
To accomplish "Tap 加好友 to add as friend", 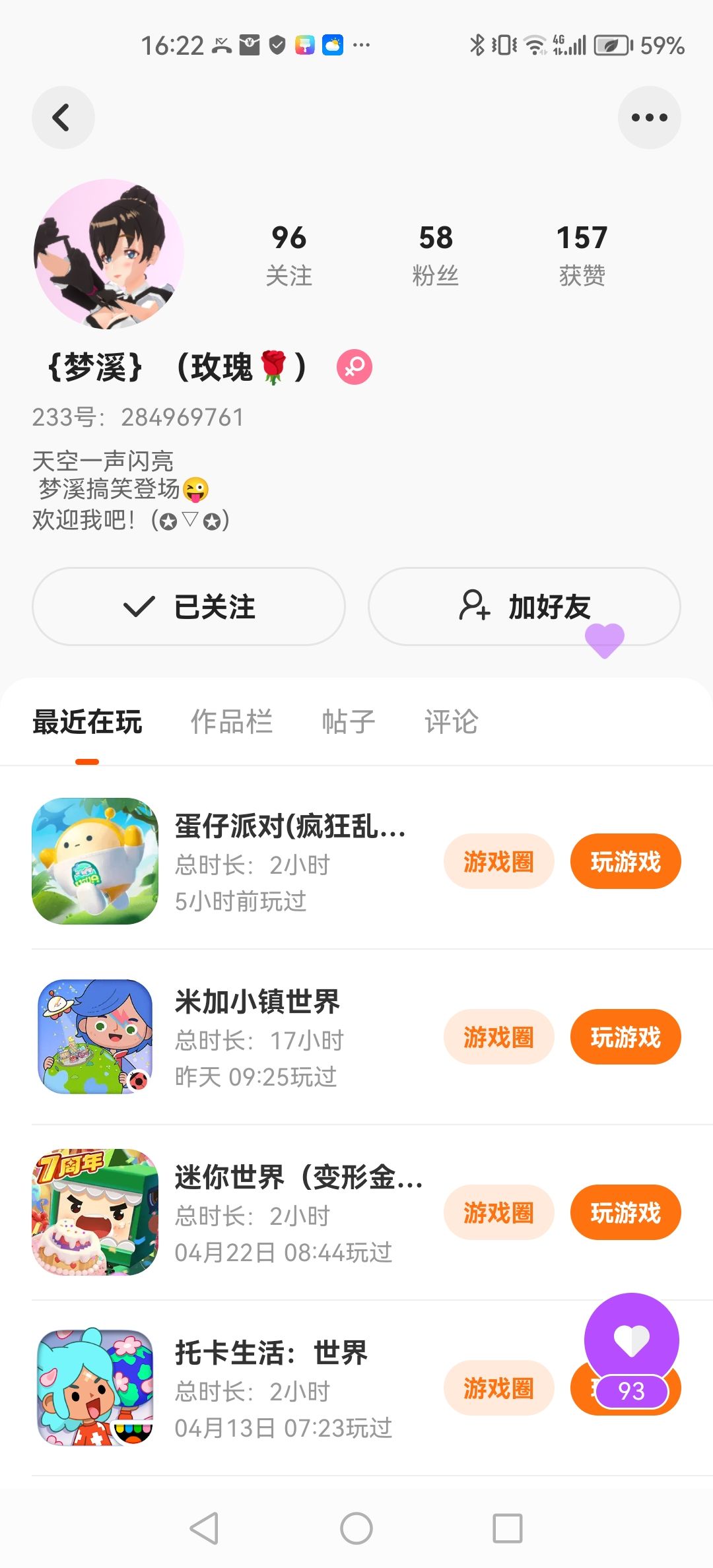I will (524, 606).
